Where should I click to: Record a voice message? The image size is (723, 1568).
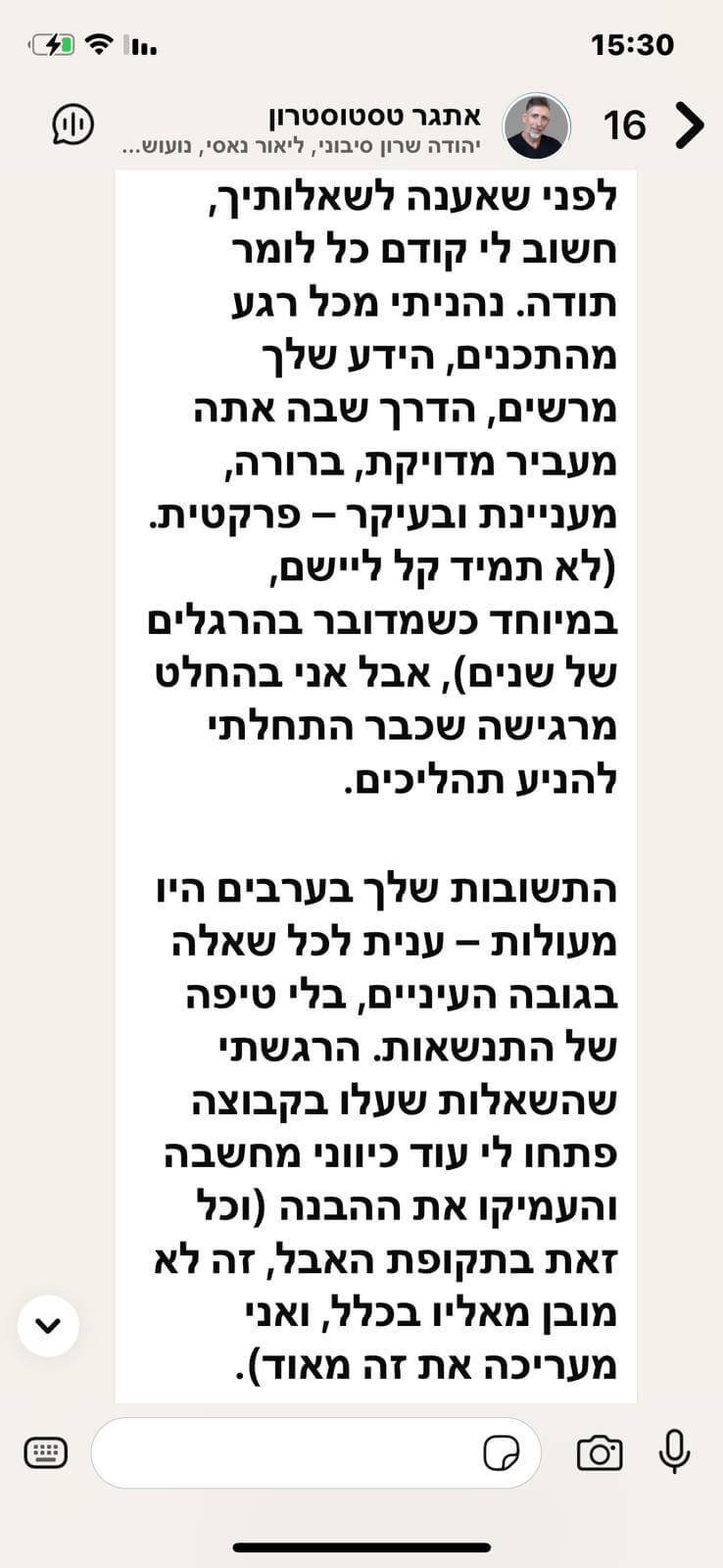[674, 1451]
